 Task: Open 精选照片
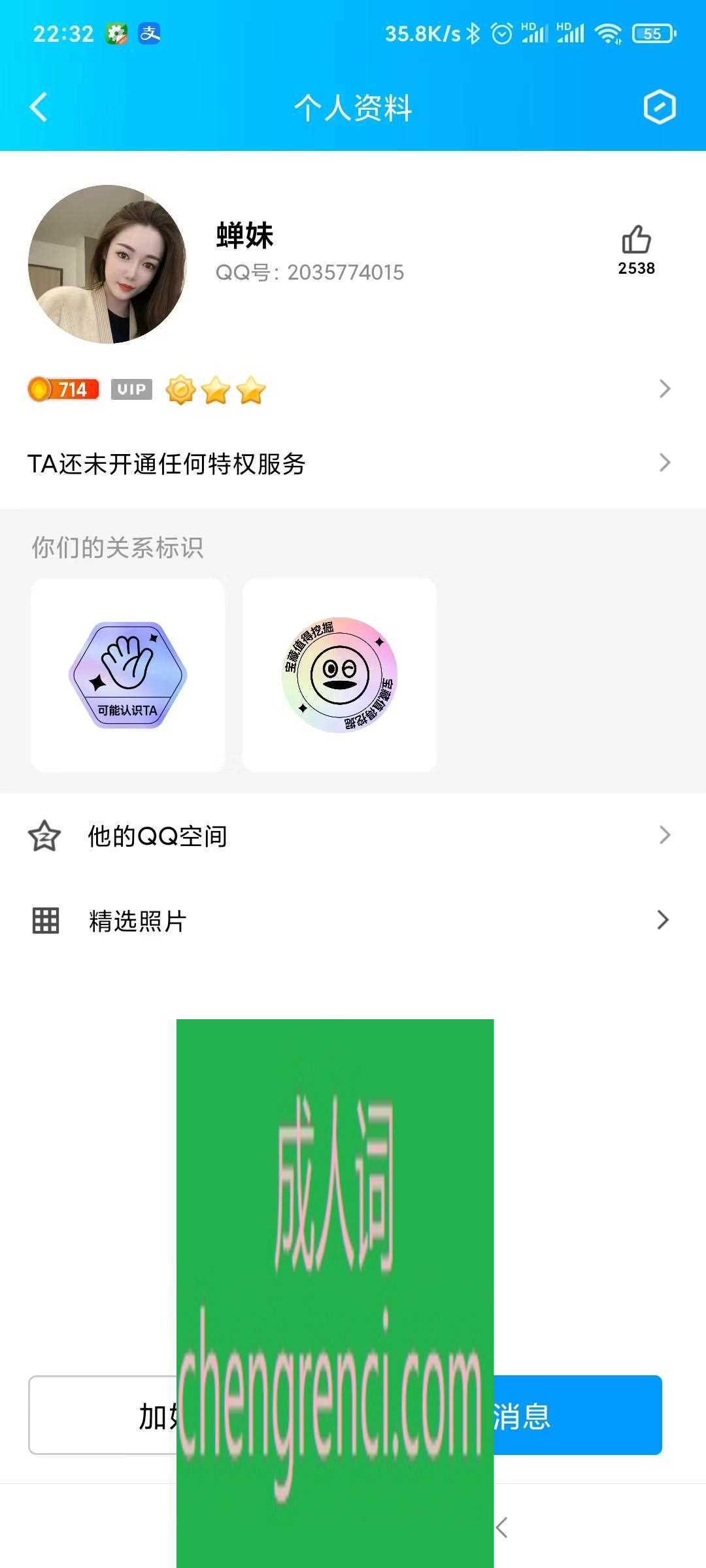coord(353,921)
